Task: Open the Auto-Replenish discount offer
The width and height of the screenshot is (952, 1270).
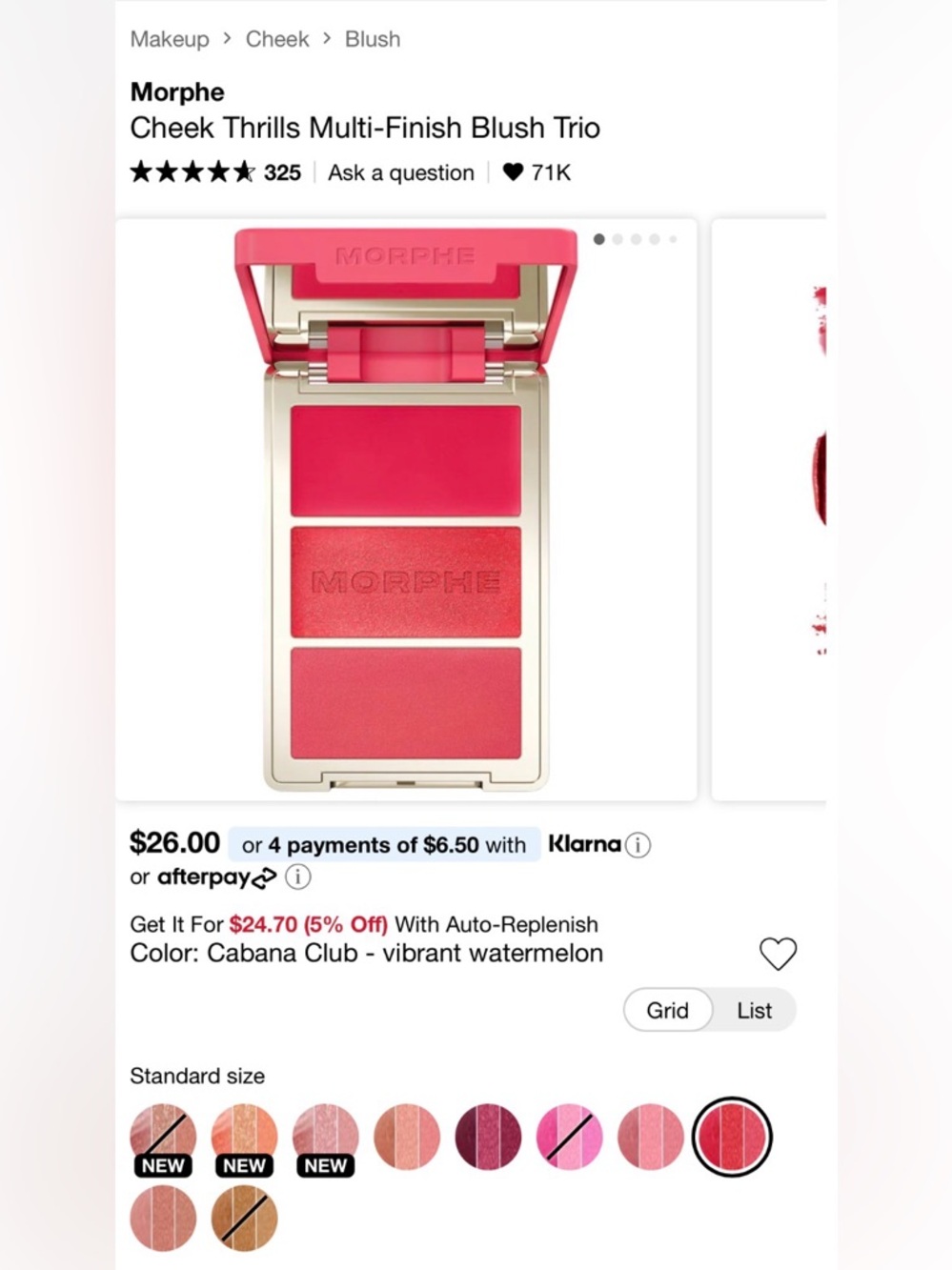Action: (364, 924)
